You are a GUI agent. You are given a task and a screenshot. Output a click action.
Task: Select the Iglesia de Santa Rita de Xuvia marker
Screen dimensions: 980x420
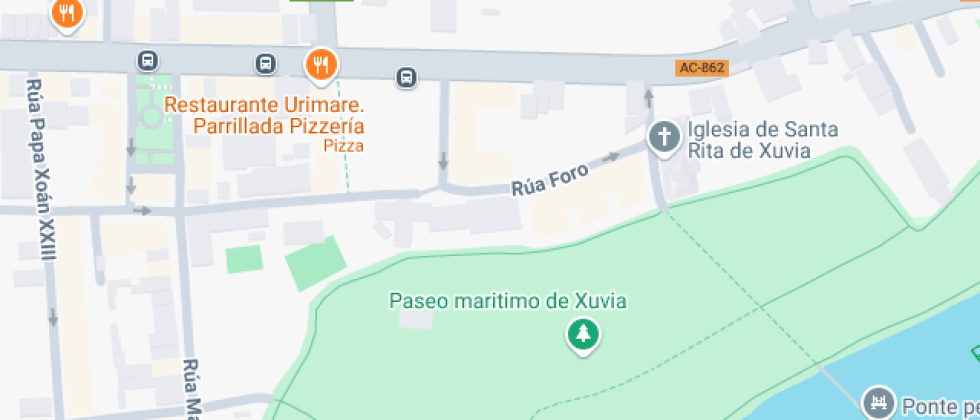tap(664, 137)
